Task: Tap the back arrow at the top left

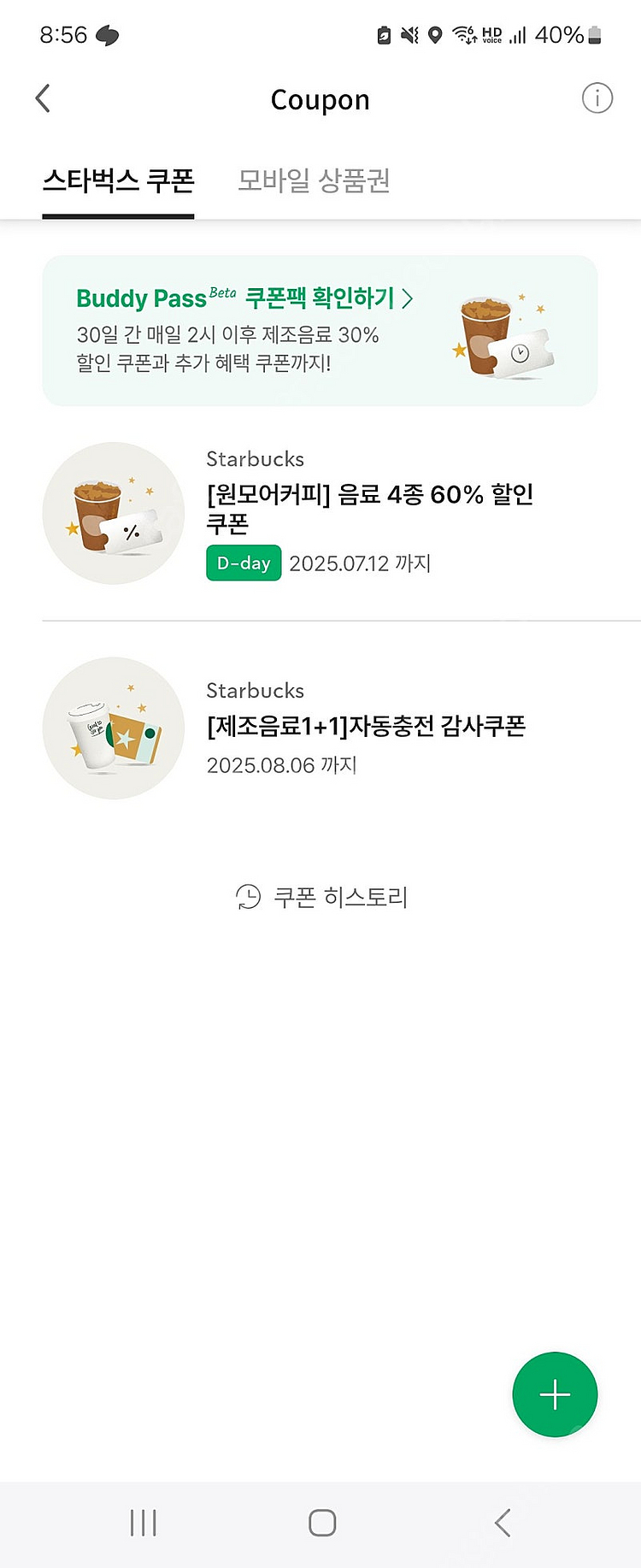Action: coord(43,98)
